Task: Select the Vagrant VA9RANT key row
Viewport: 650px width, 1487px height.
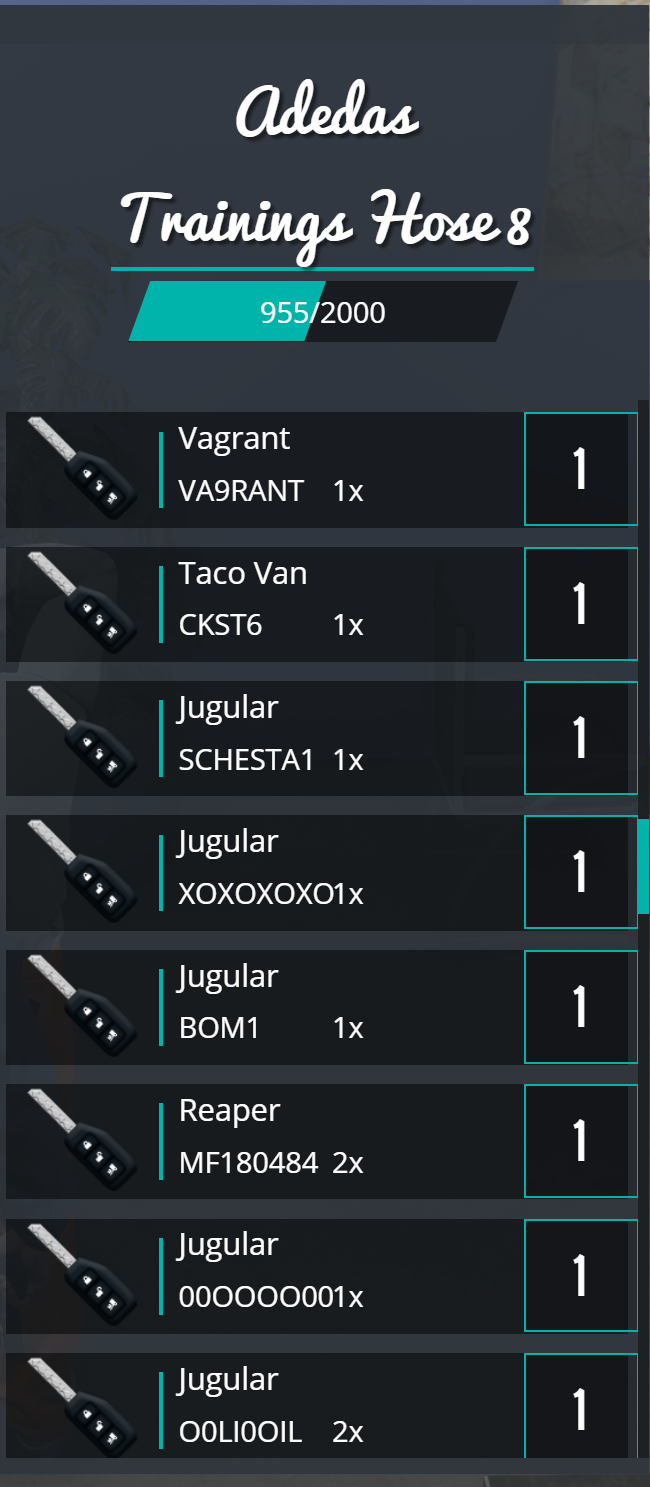Action: tap(265, 470)
